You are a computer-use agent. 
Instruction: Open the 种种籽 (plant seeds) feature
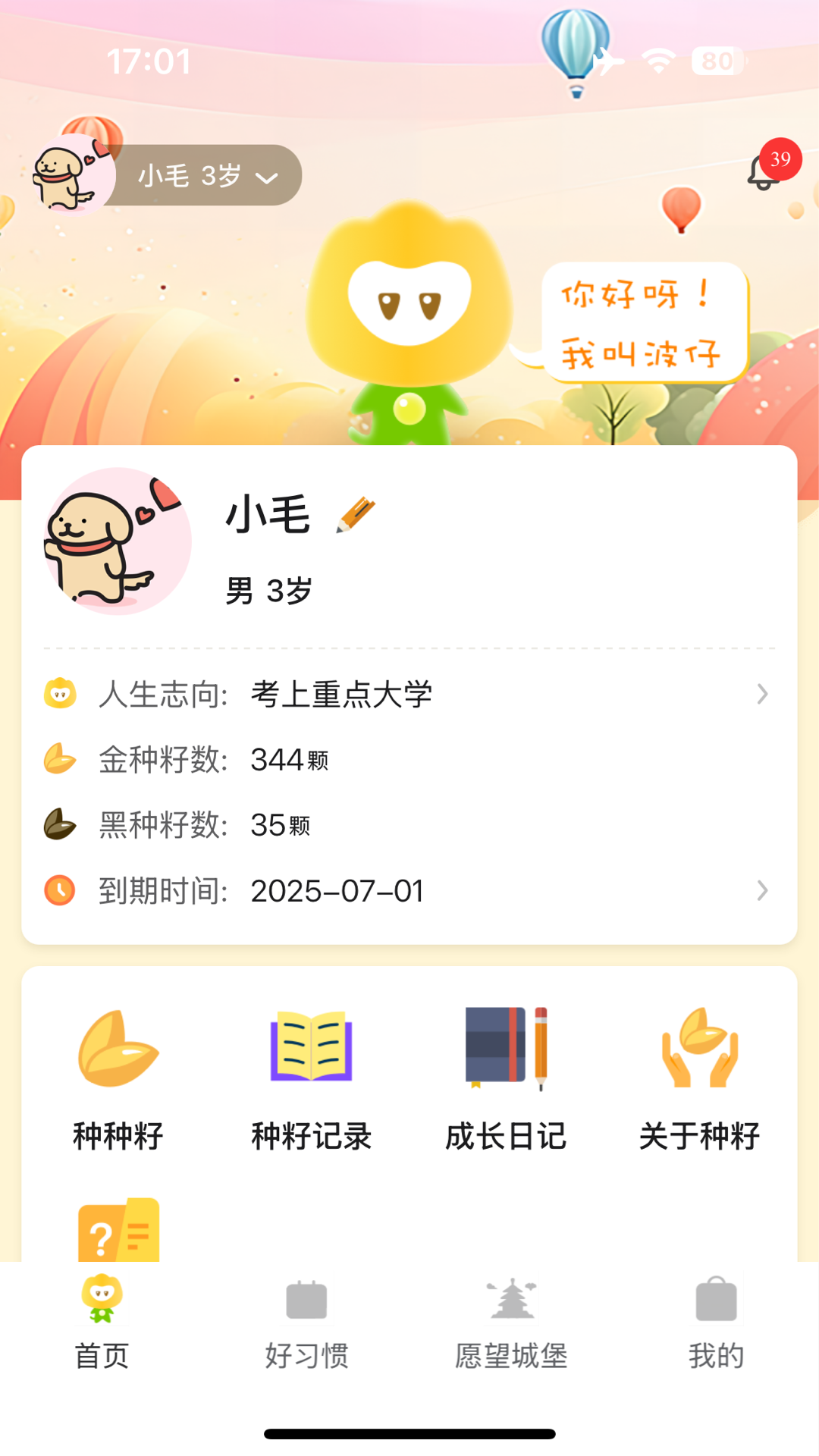[118, 1077]
